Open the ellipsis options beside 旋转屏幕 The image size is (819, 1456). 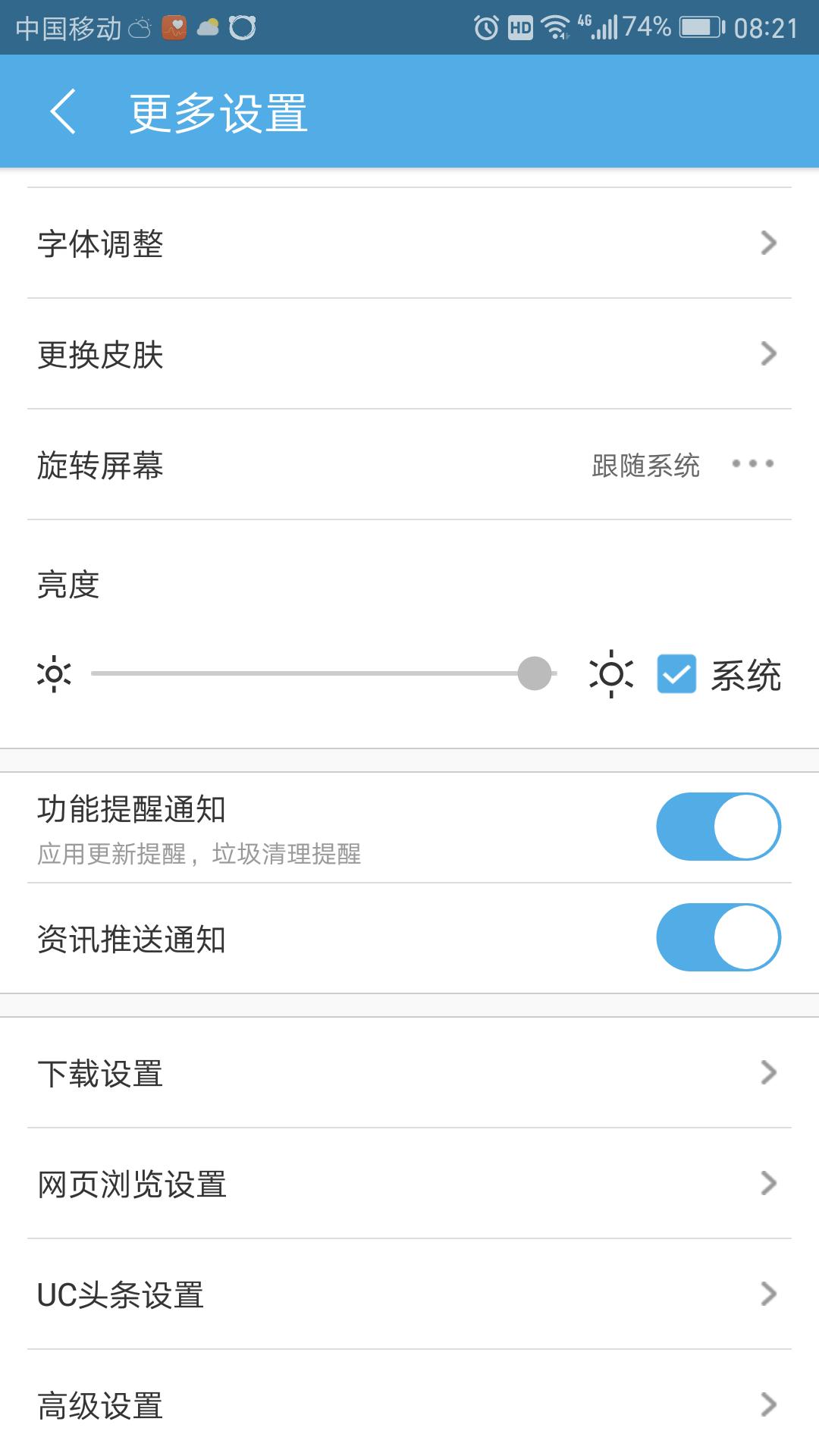click(x=753, y=464)
